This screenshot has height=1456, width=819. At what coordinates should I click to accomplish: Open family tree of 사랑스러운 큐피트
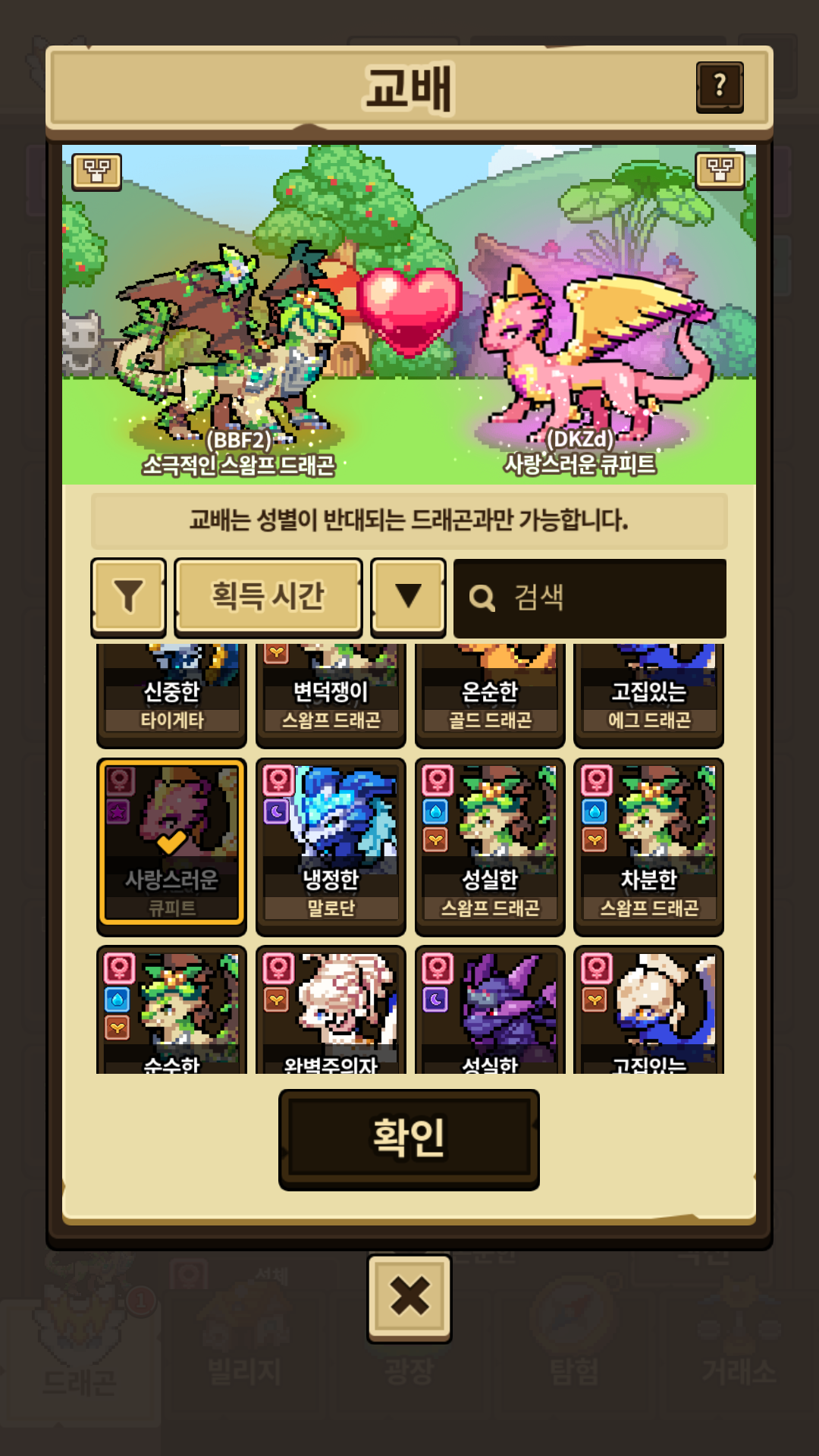[720, 171]
